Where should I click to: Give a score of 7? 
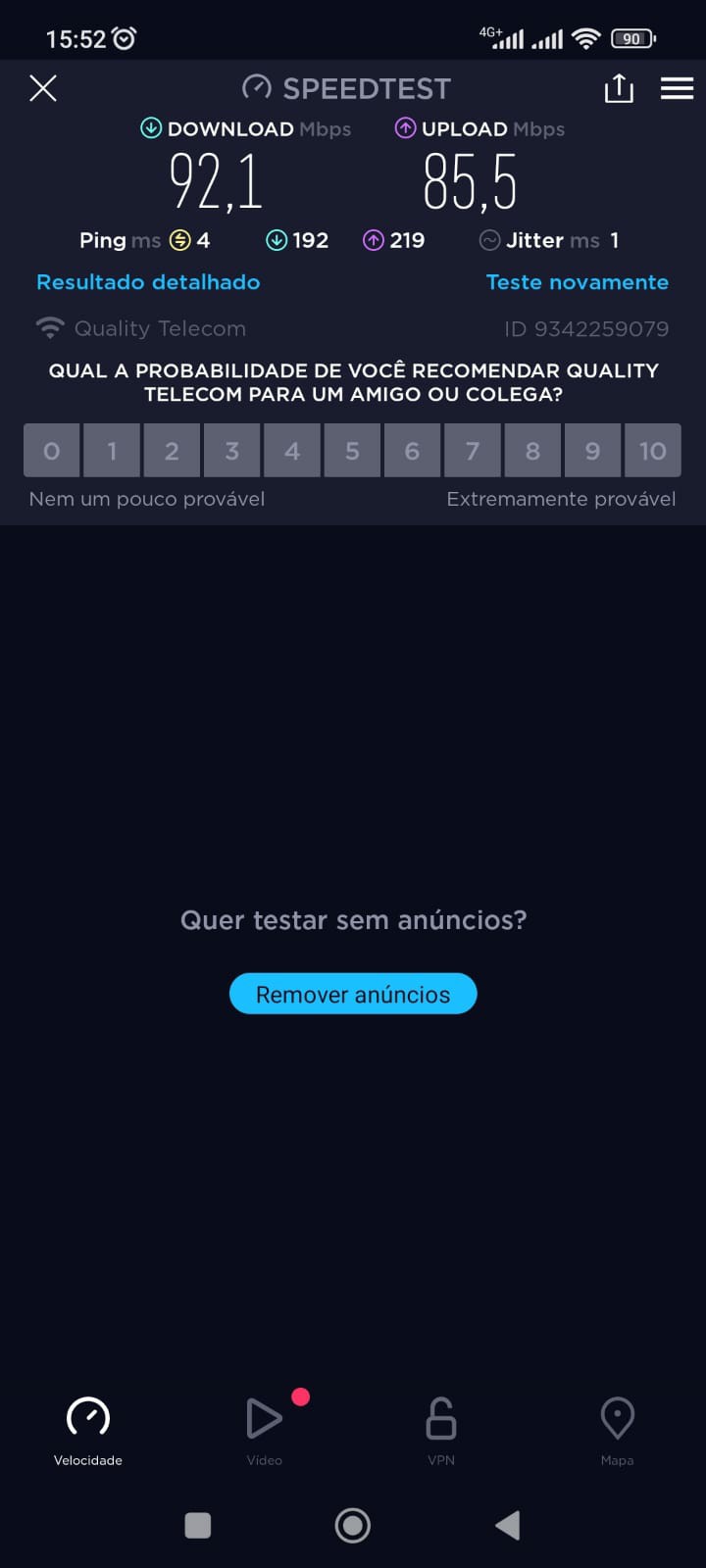point(472,451)
